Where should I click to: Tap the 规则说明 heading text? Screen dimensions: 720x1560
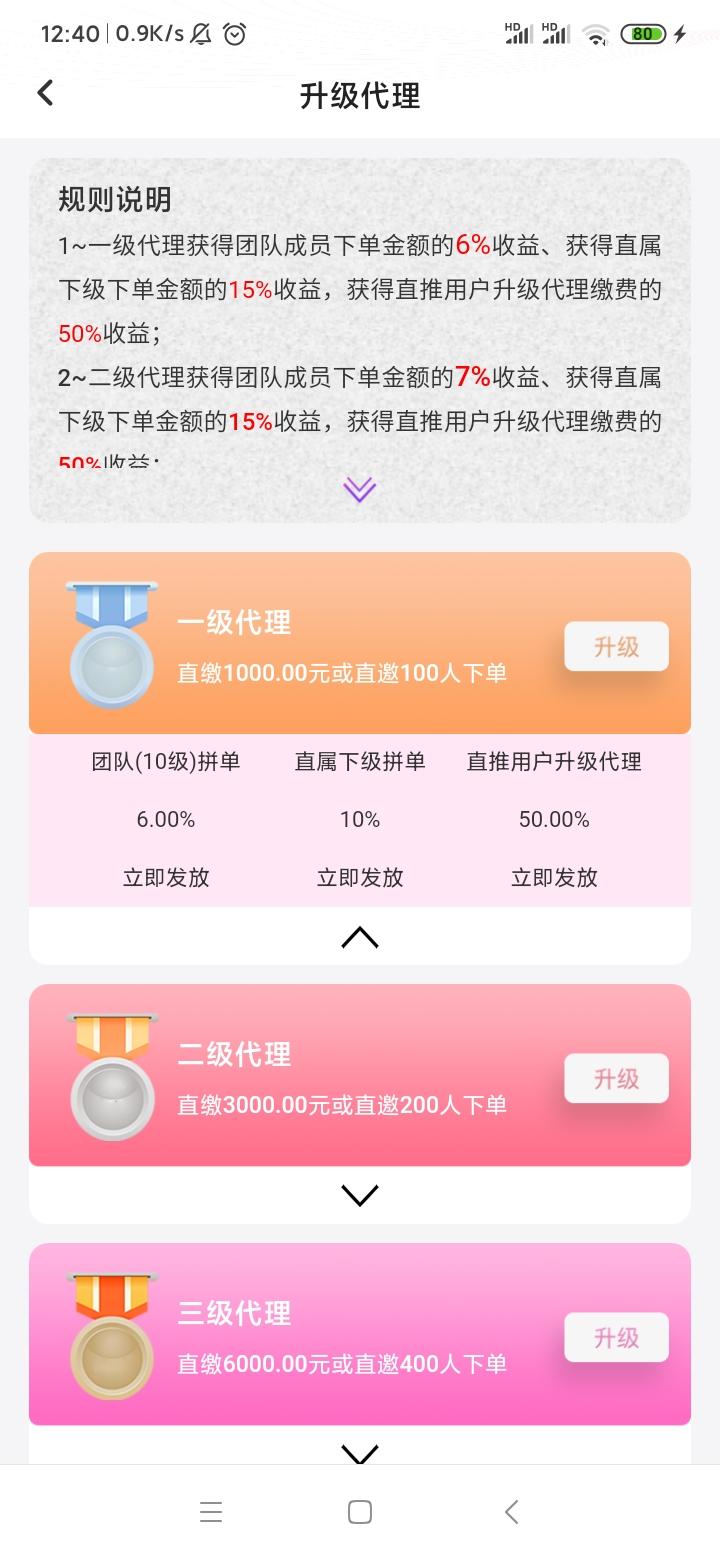[114, 200]
